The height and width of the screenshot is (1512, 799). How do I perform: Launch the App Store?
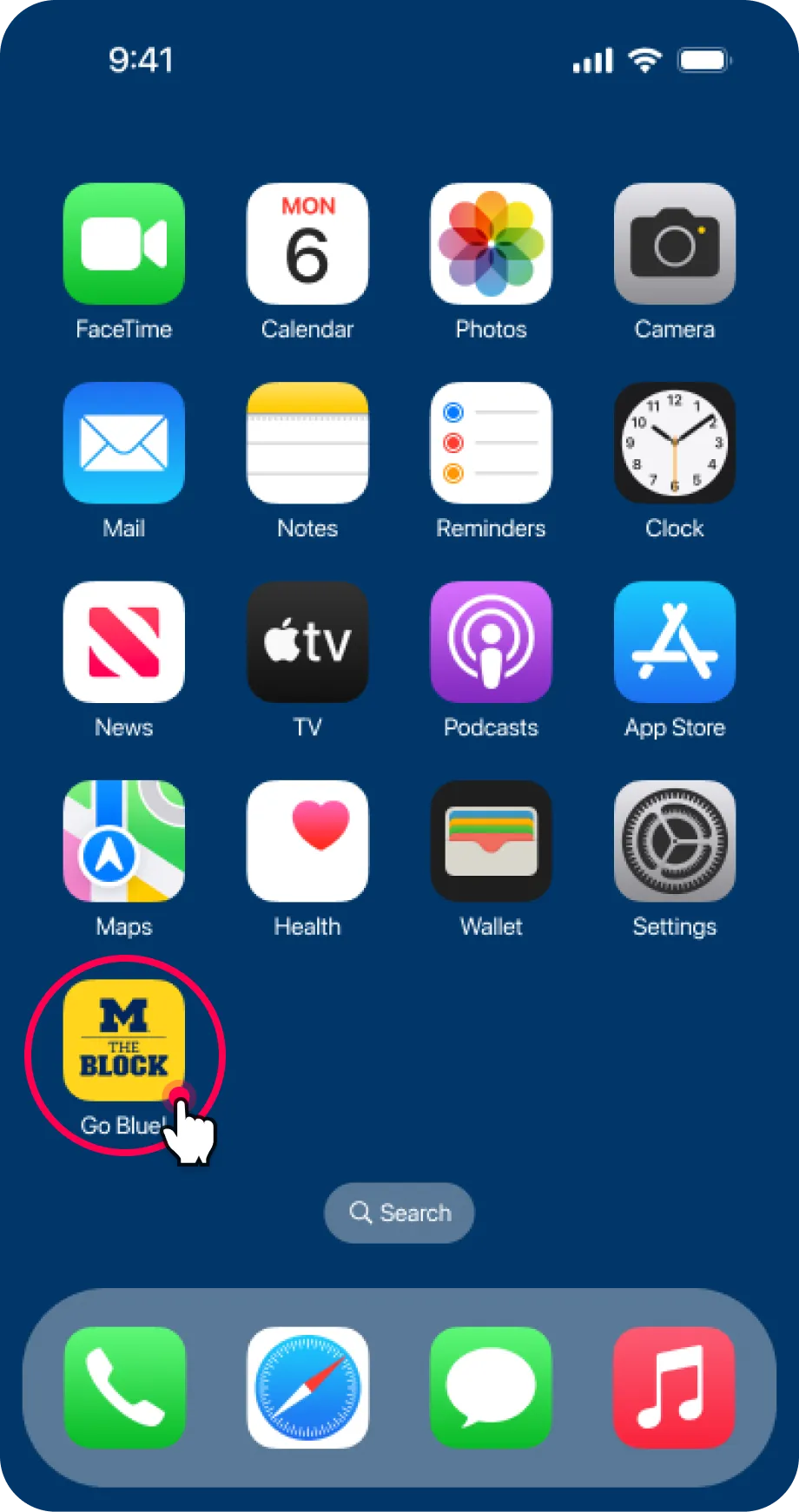click(x=674, y=641)
